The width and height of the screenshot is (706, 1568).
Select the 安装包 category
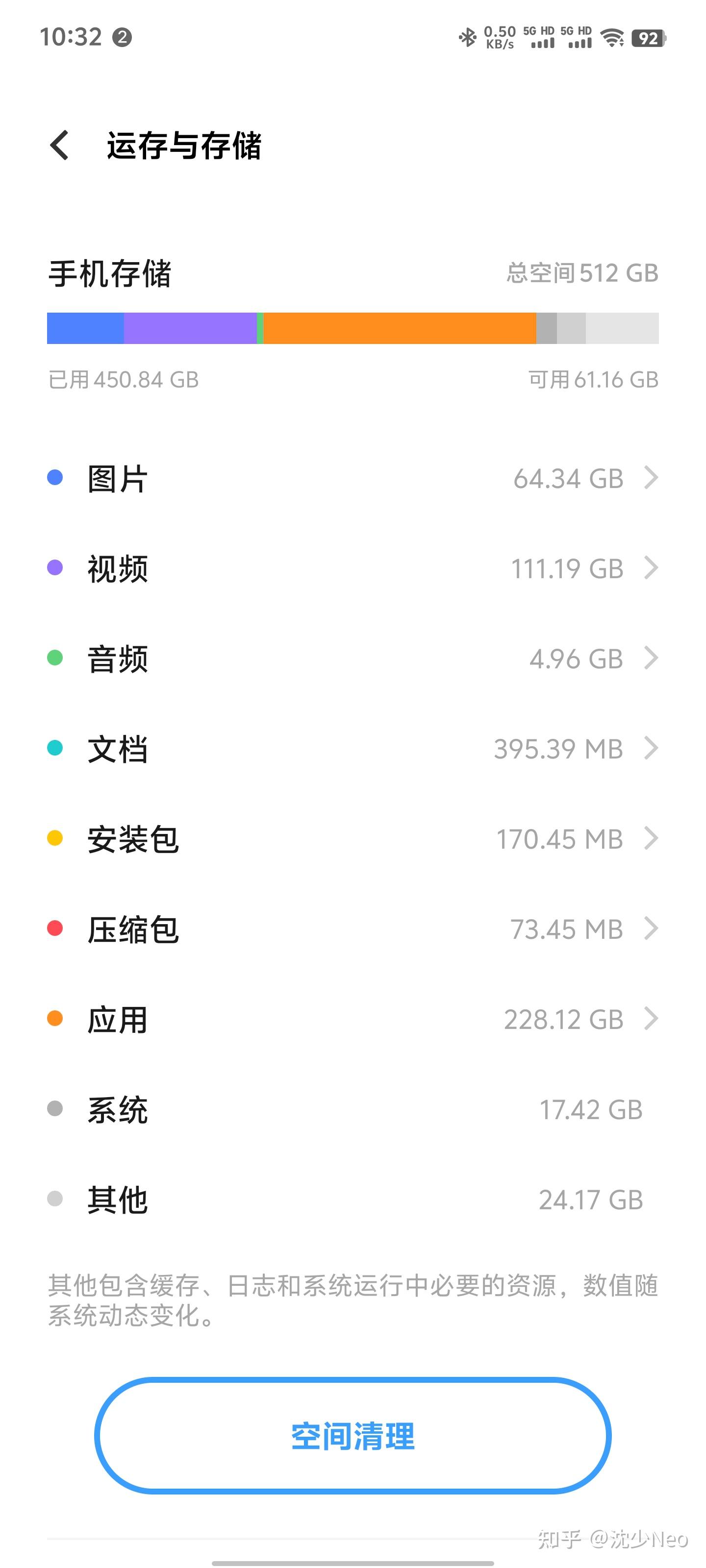pos(353,839)
